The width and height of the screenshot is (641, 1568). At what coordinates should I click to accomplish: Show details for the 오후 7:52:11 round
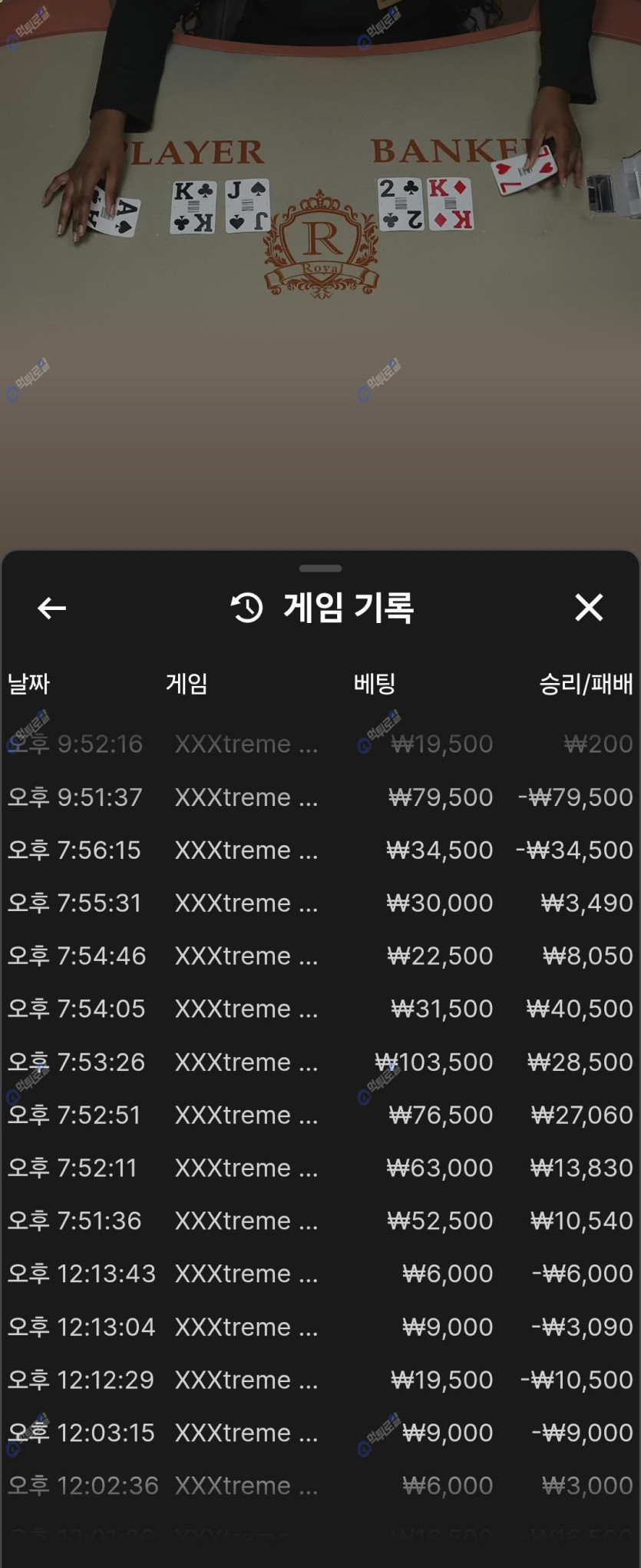pos(320,1169)
